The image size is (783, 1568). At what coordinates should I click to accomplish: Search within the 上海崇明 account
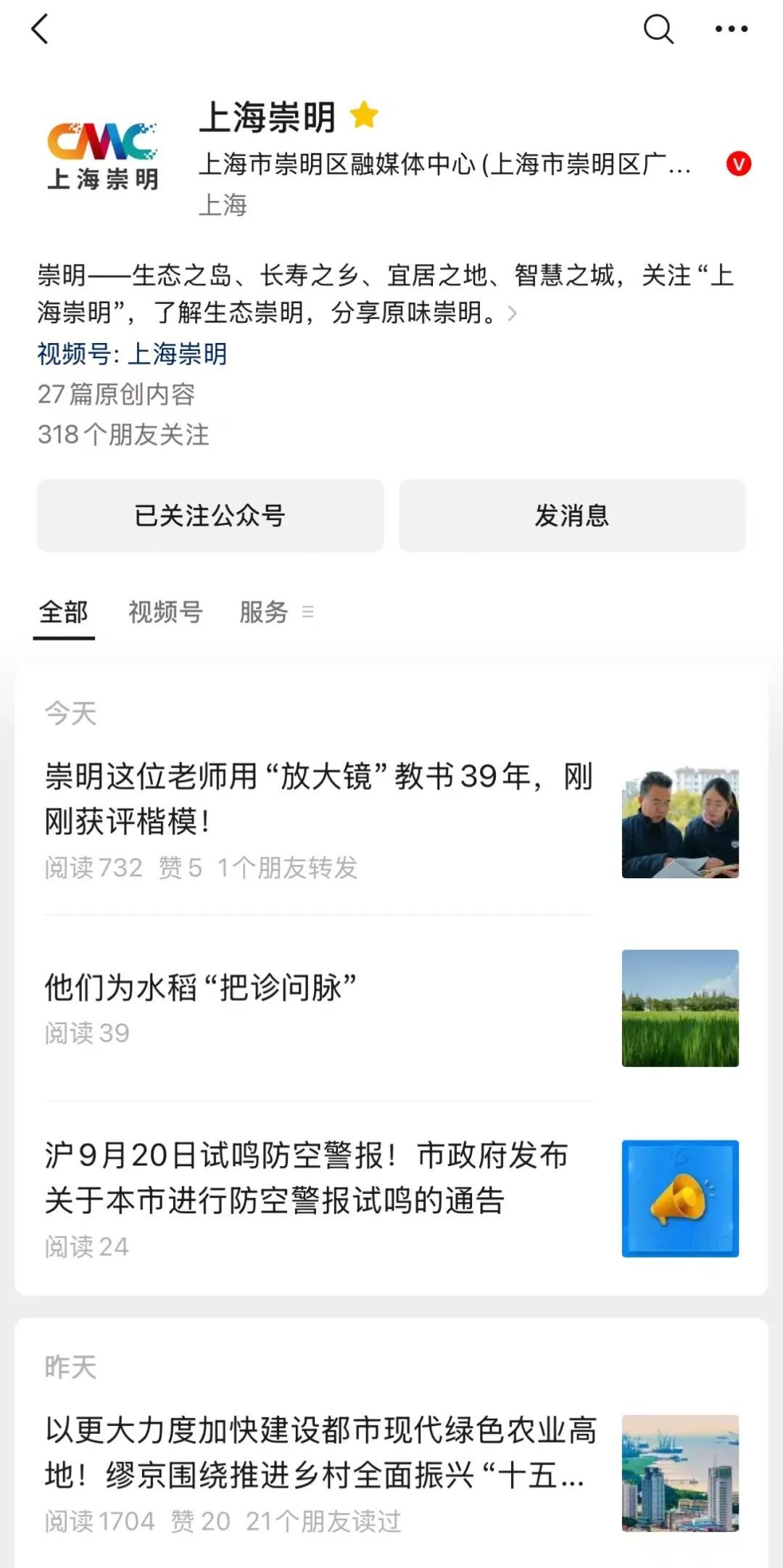658,30
